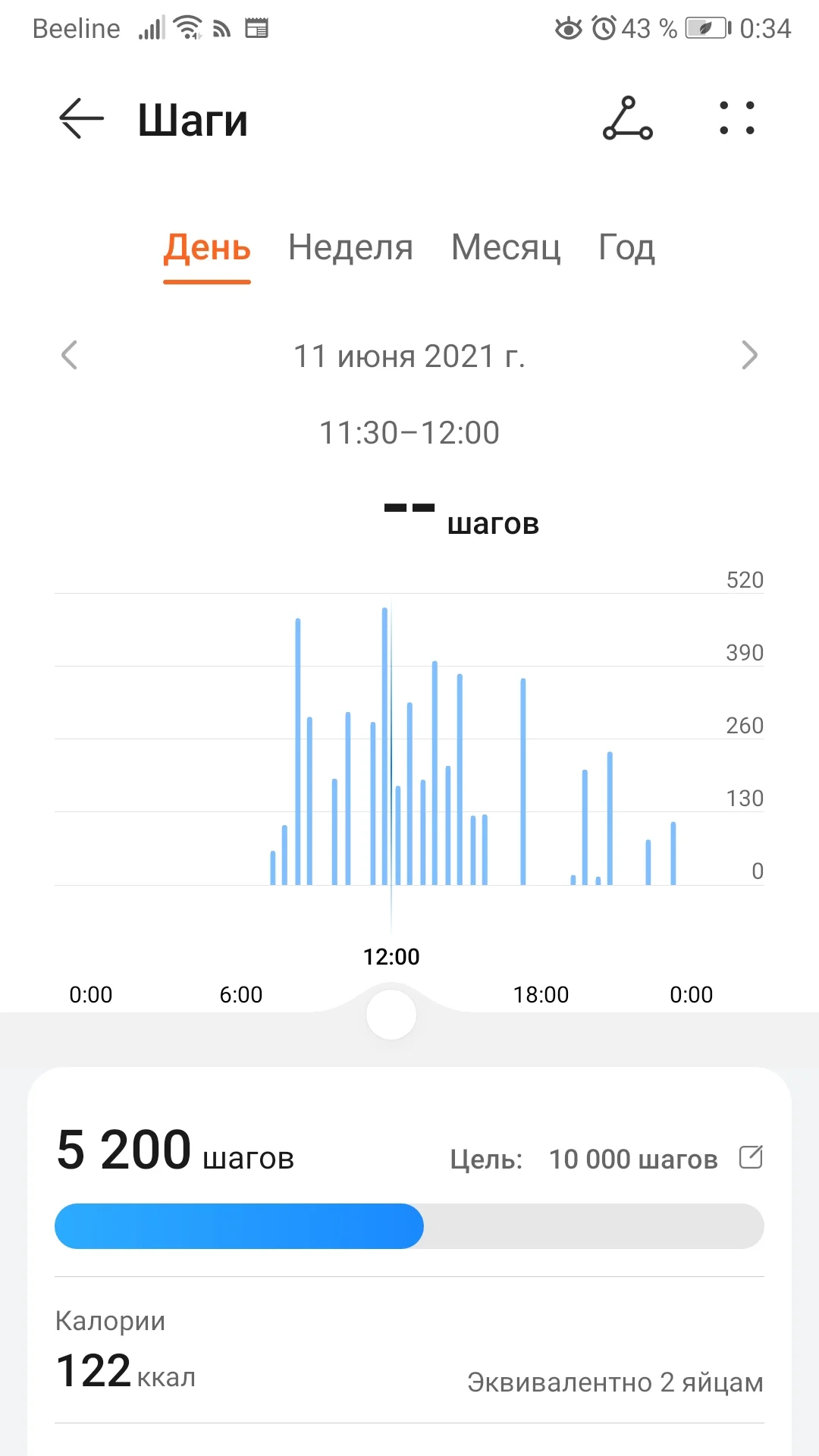Viewport: 819px width, 1456px height.
Task: Switch to the Неделя tab
Action: pos(350,248)
